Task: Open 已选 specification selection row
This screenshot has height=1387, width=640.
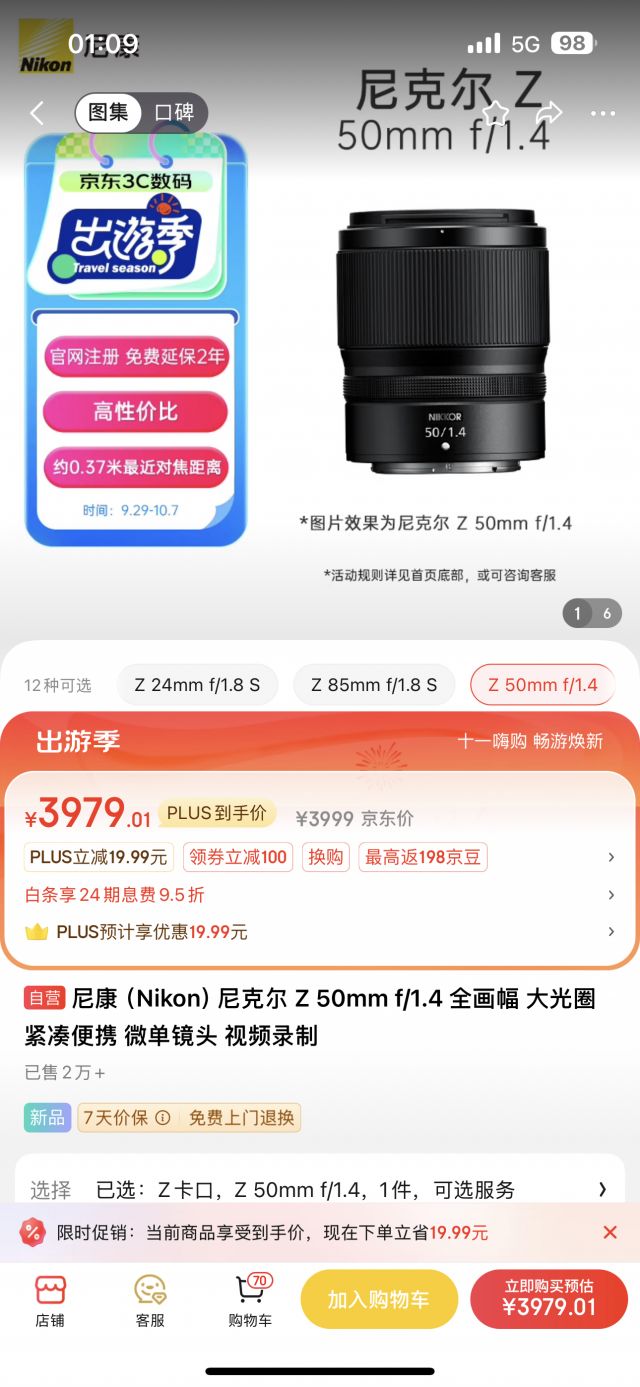Action: pos(320,1189)
